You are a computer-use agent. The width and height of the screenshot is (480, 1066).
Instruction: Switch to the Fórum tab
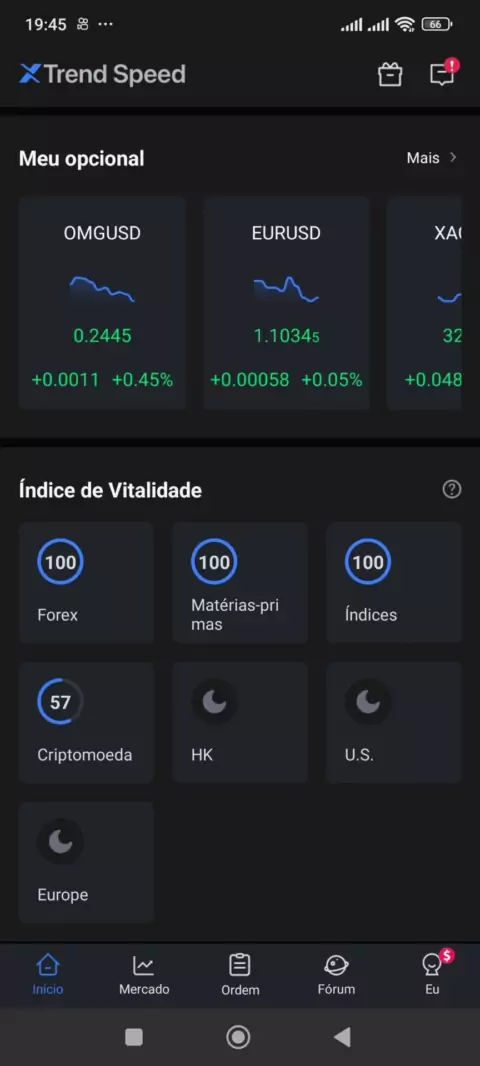pos(336,974)
